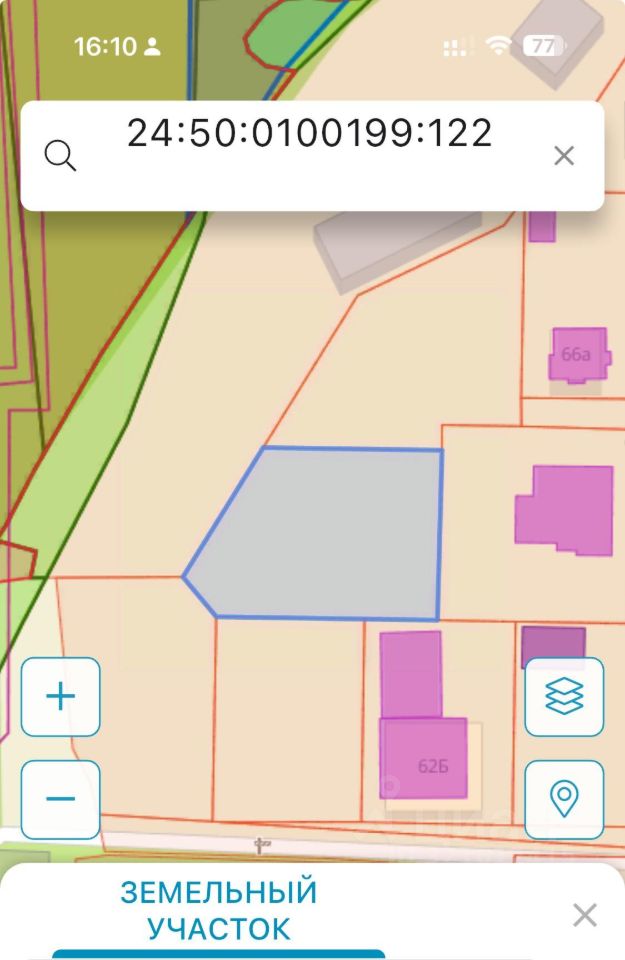Tap the magnifier search icon
625x960 pixels.
click(x=61, y=155)
